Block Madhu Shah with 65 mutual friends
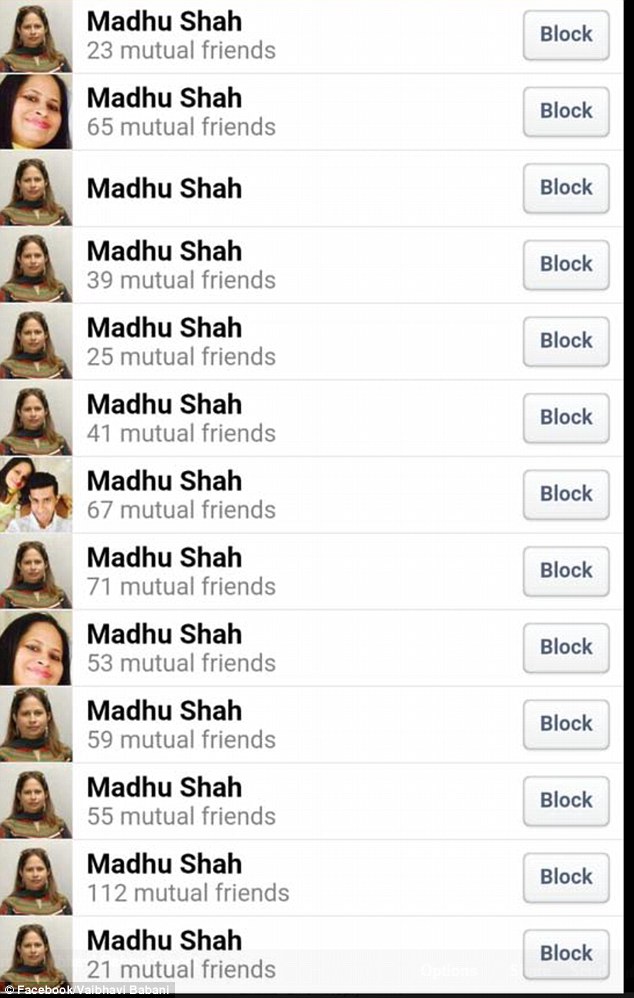The width and height of the screenshot is (634, 998). 566,111
